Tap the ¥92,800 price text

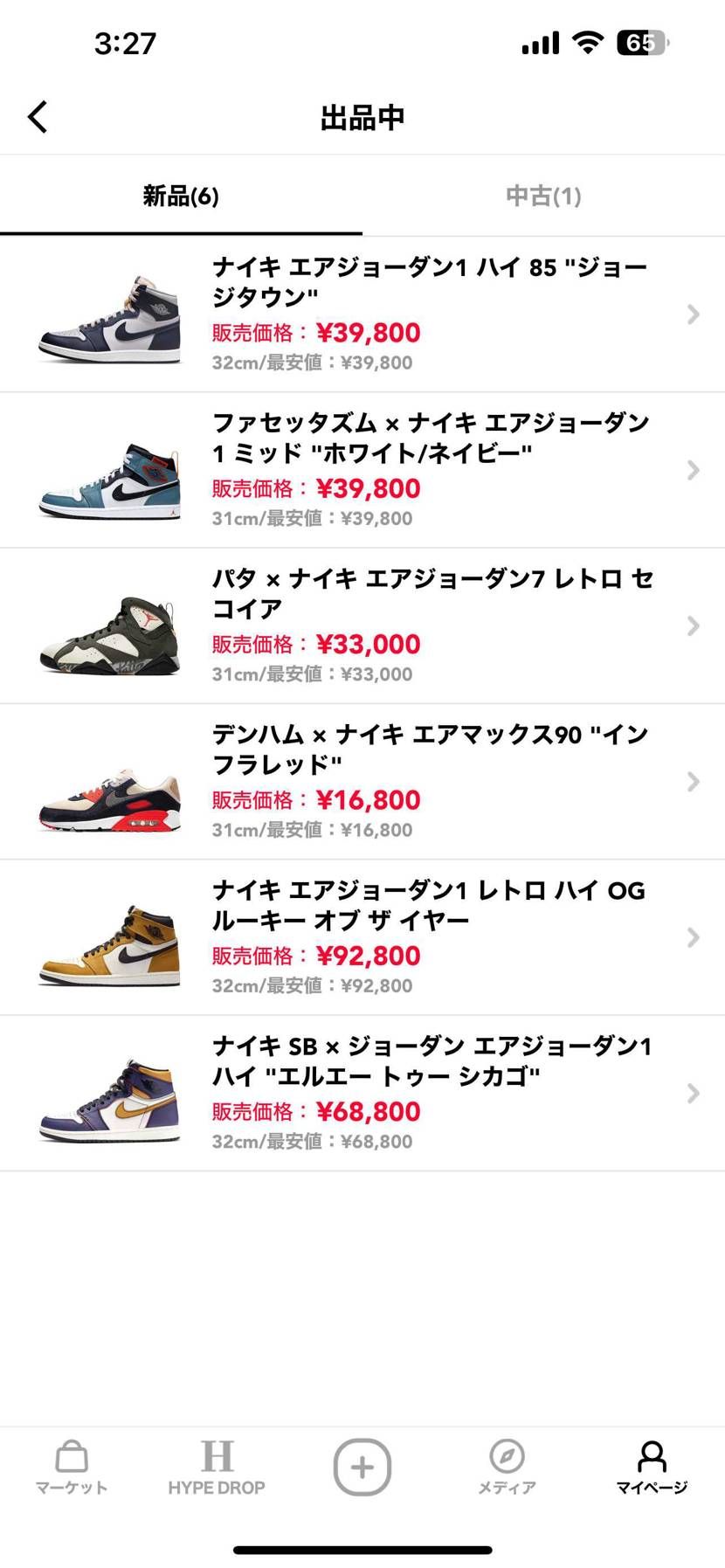[x=369, y=956]
